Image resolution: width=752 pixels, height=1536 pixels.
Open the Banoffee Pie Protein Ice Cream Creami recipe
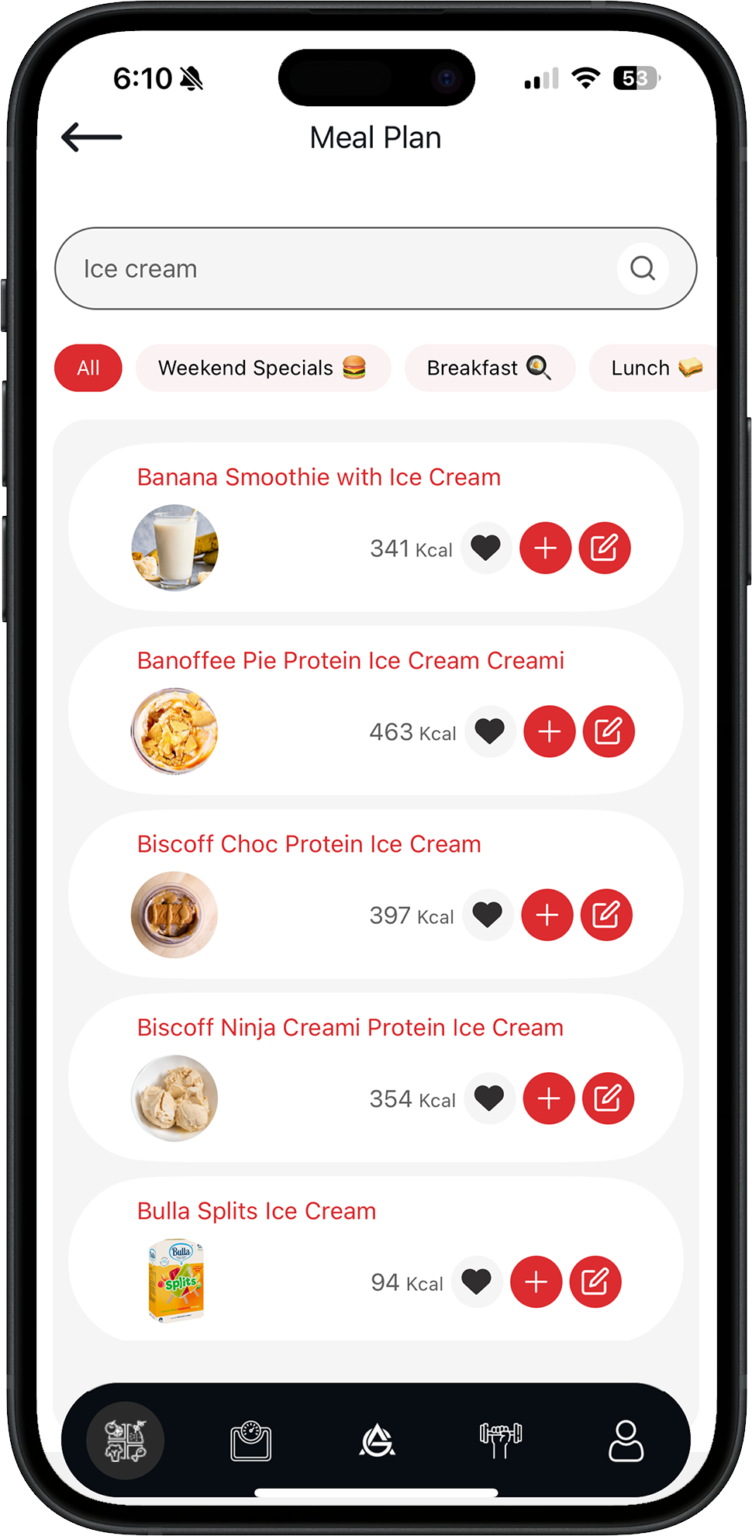click(x=351, y=661)
